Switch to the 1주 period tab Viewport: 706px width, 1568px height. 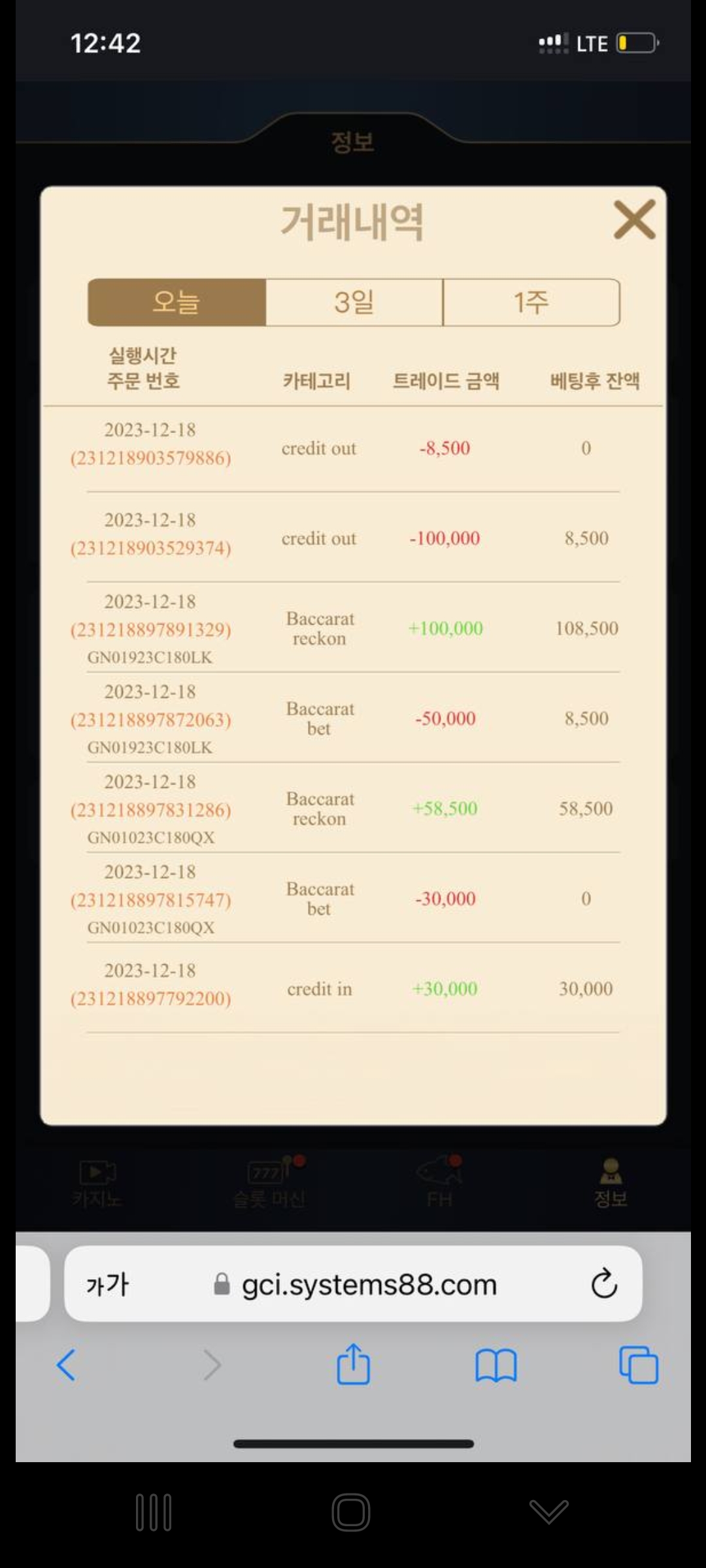pyautogui.click(x=531, y=302)
